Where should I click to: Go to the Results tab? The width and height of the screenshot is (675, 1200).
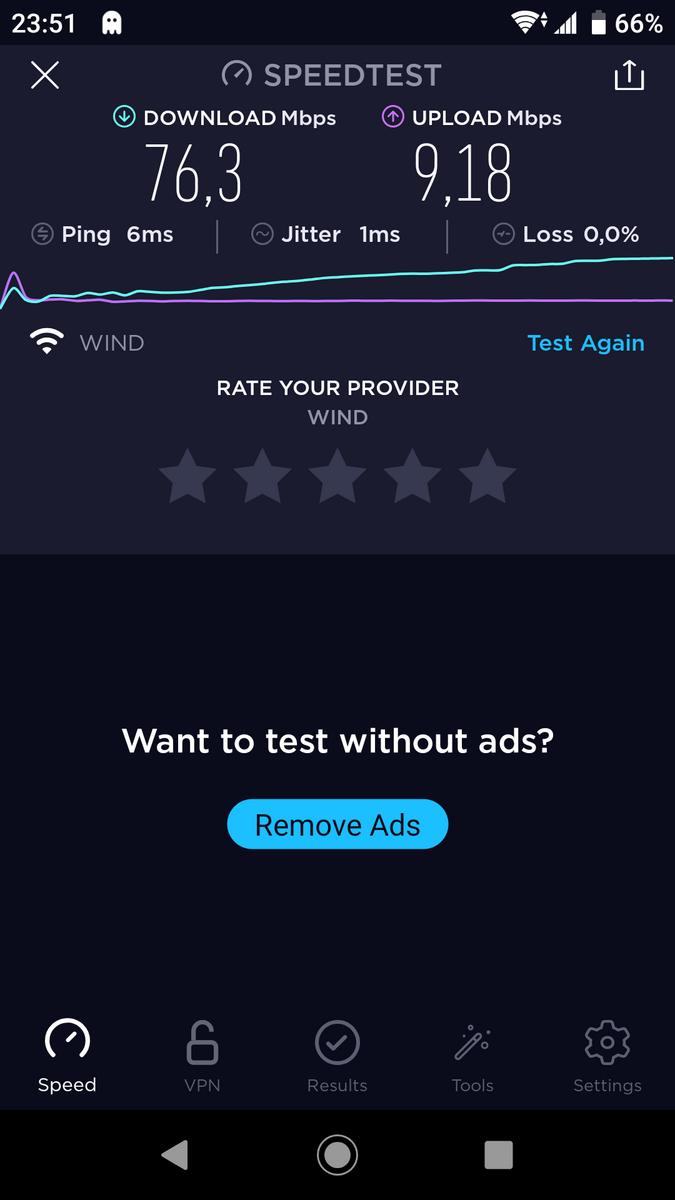337,1056
